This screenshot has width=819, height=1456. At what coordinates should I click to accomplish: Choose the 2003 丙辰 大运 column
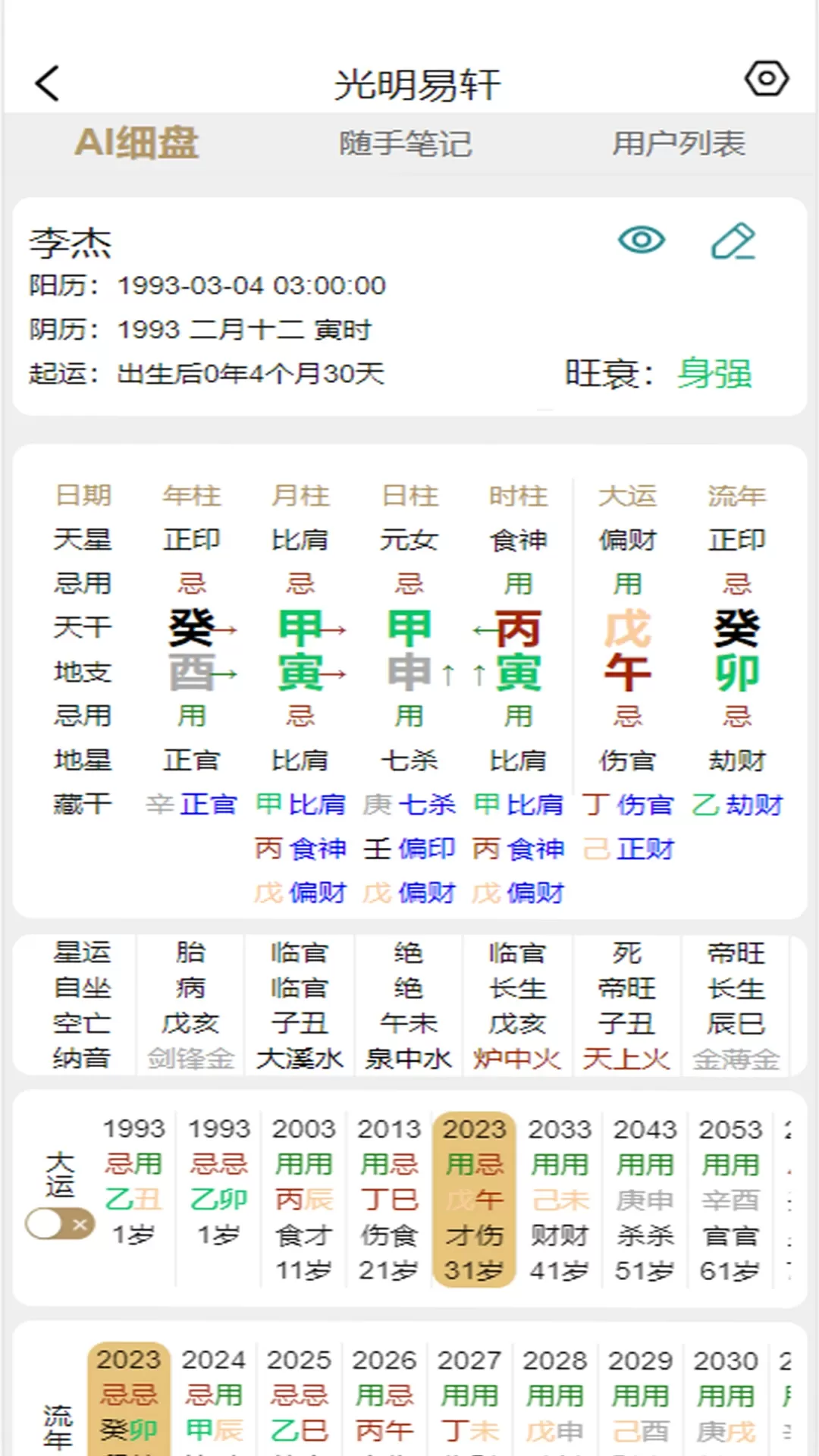303,1200
